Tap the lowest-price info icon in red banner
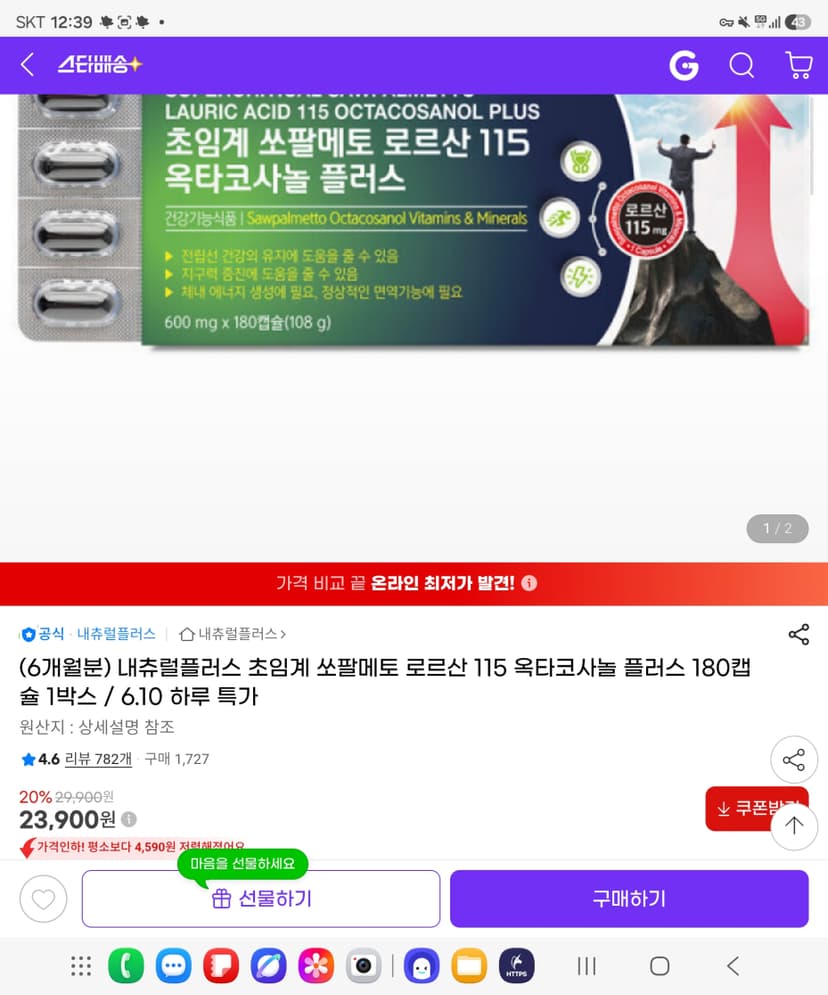 pos(529,583)
